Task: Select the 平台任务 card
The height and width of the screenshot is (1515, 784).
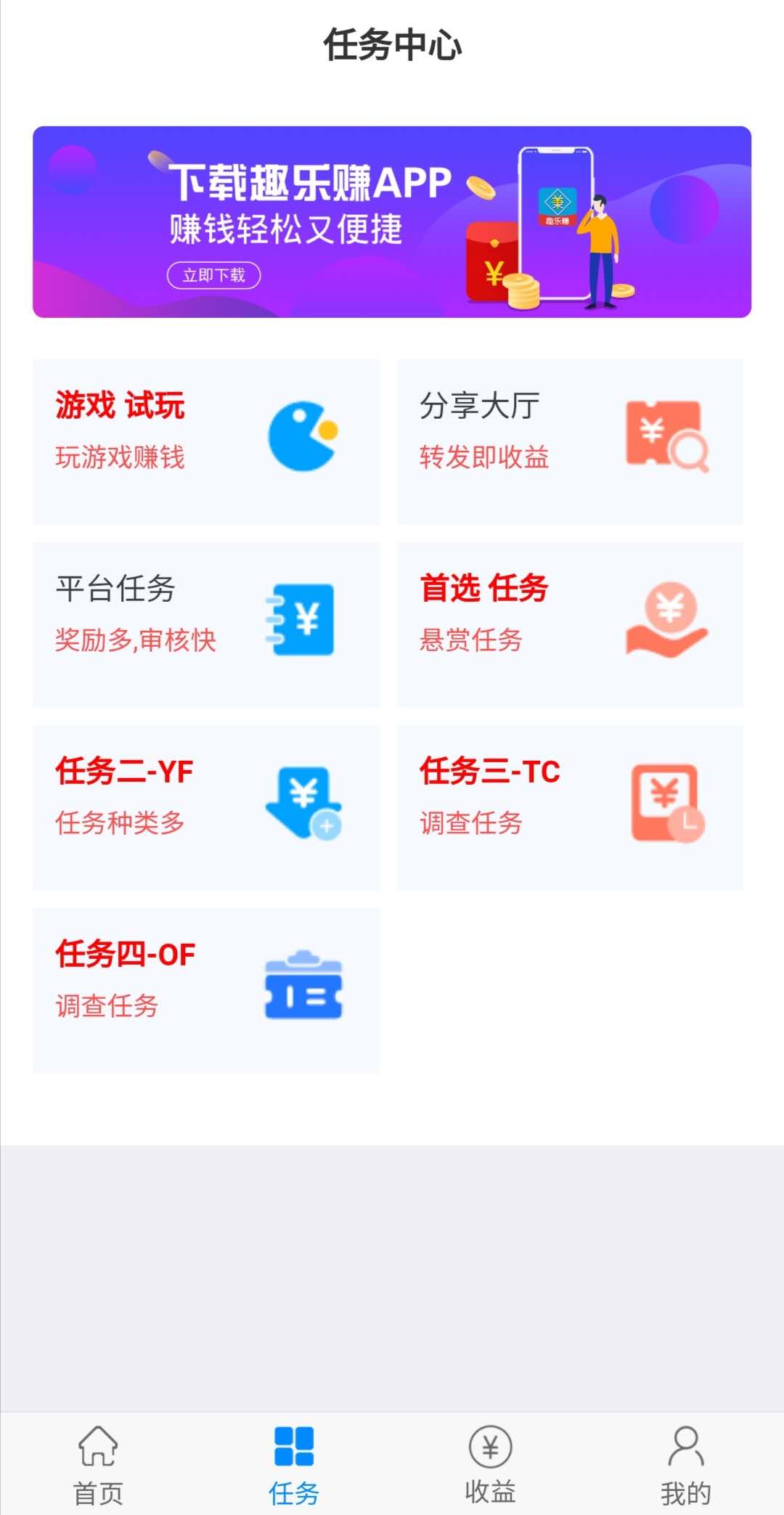Action: click(206, 624)
